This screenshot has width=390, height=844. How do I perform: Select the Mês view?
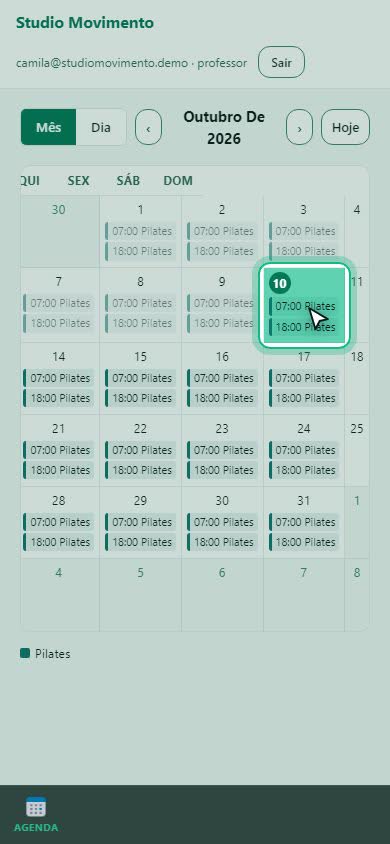click(48, 128)
